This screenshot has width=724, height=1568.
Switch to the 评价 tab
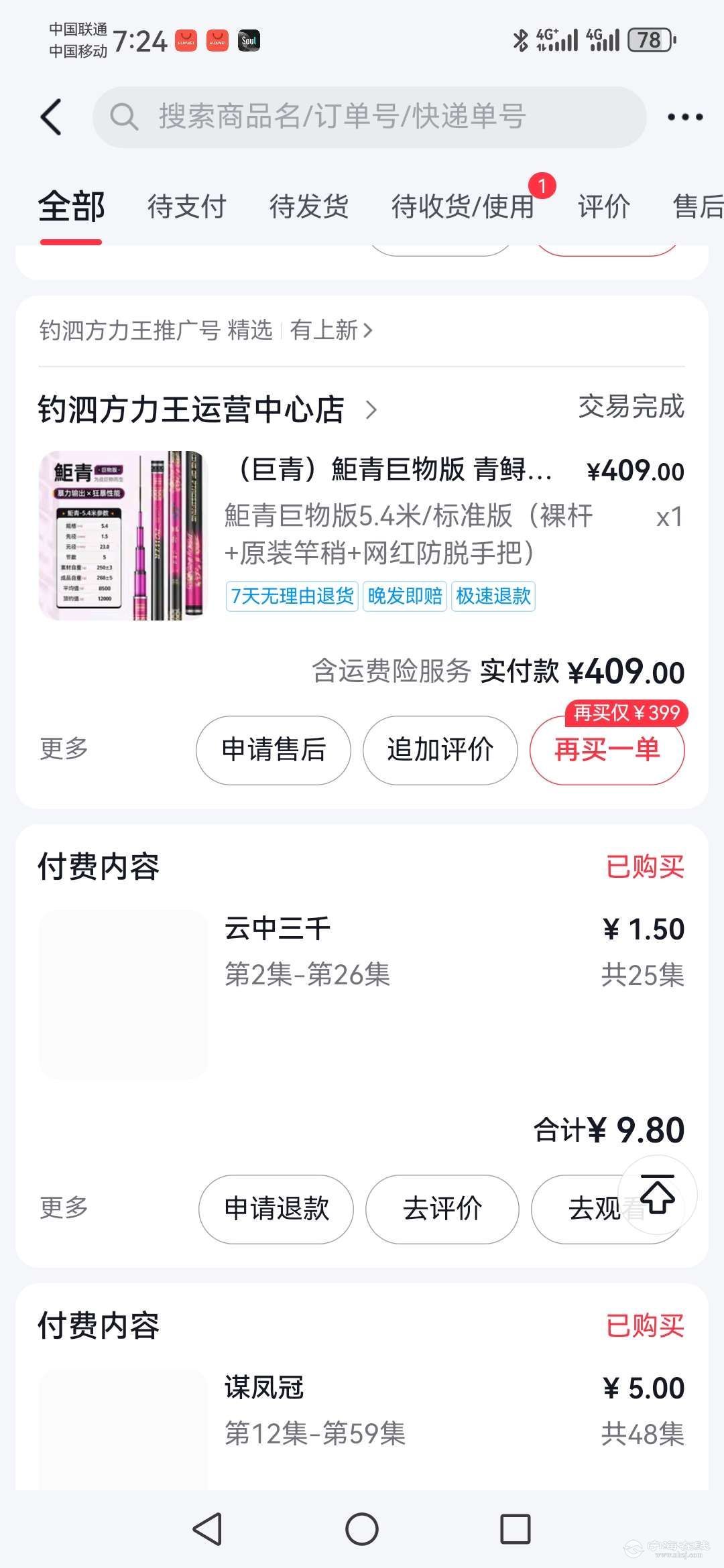(x=603, y=206)
